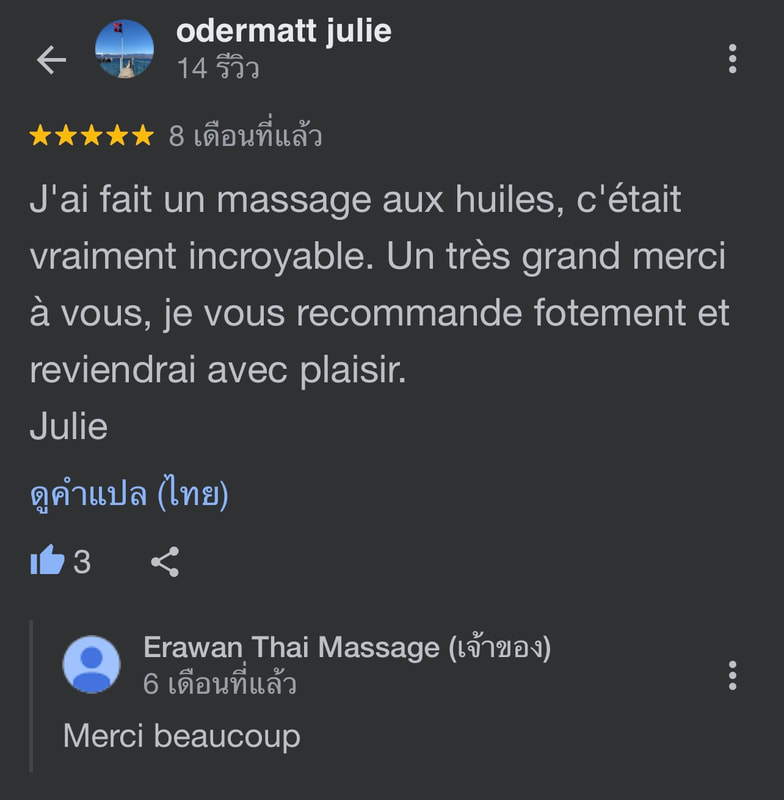Open odermatt julie's profile picture
This screenshot has width=784, height=800.
click(125, 50)
